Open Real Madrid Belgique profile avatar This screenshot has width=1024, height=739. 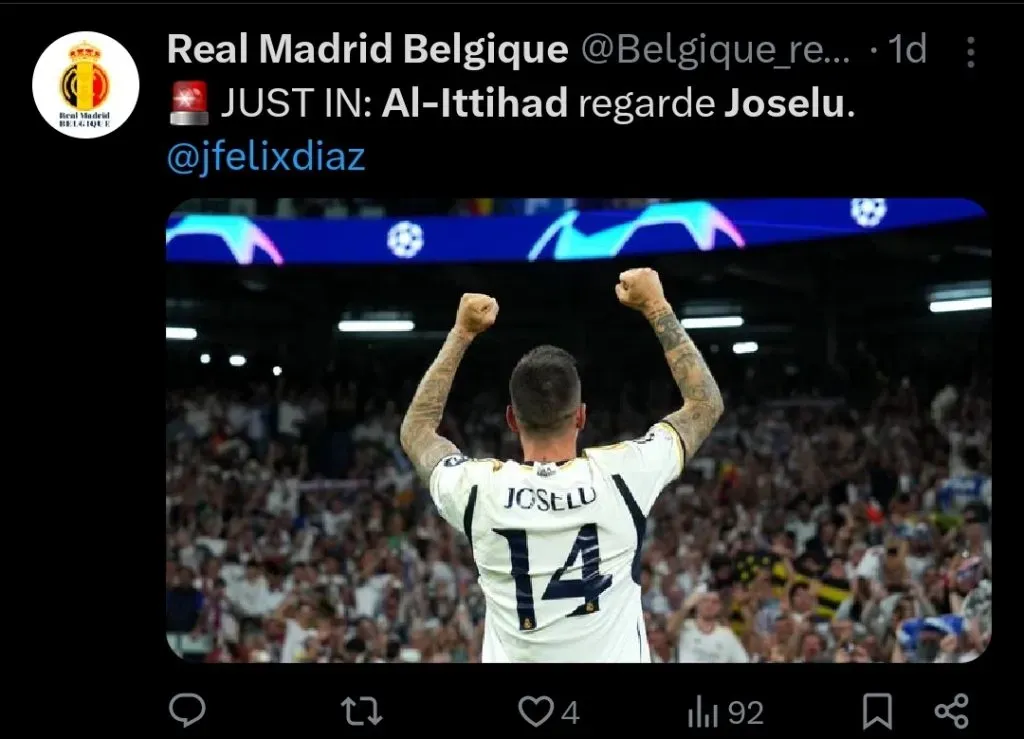tap(85, 85)
